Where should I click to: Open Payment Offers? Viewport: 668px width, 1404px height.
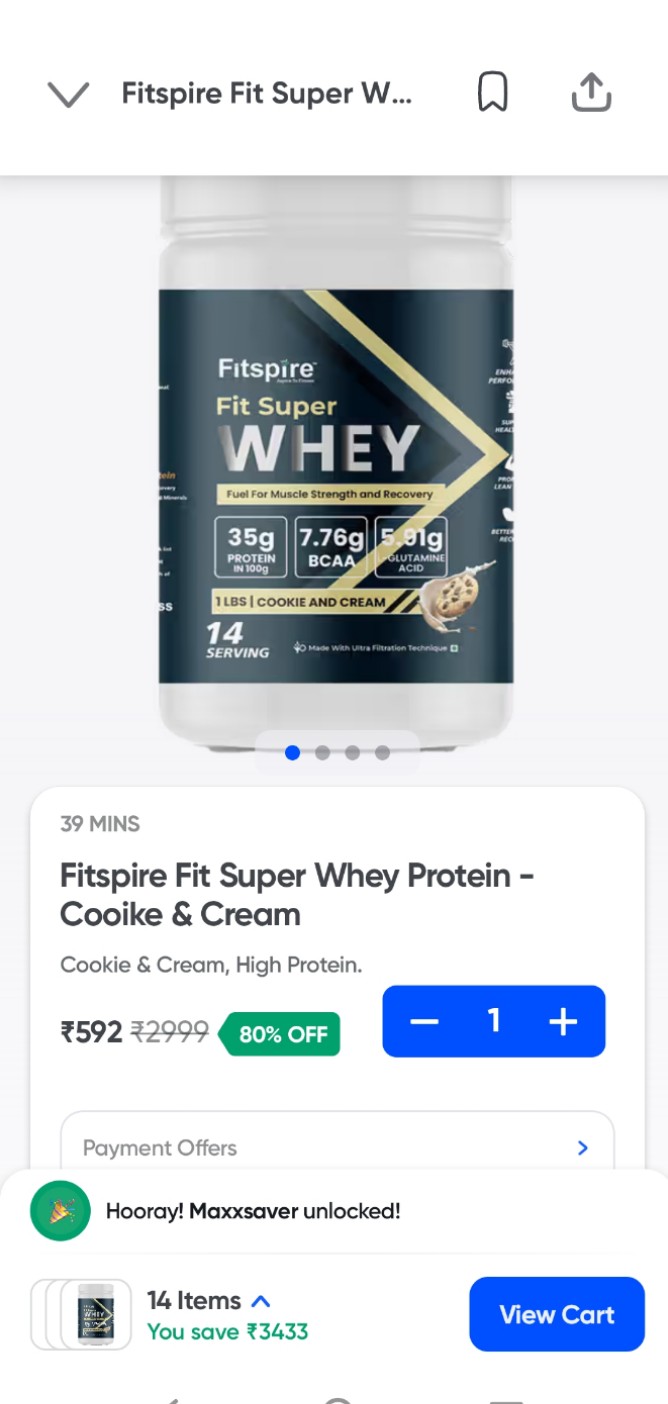click(337, 1147)
